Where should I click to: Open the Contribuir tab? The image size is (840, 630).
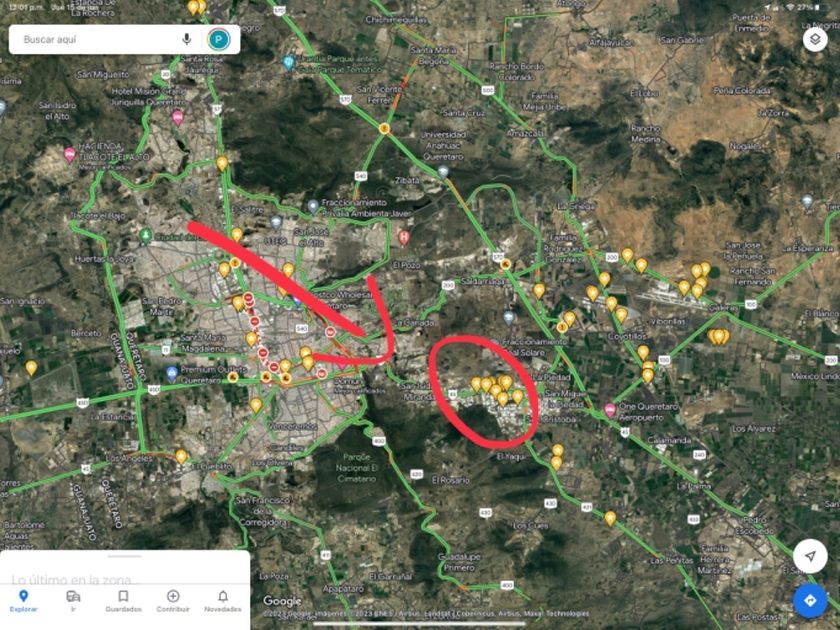click(173, 600)
